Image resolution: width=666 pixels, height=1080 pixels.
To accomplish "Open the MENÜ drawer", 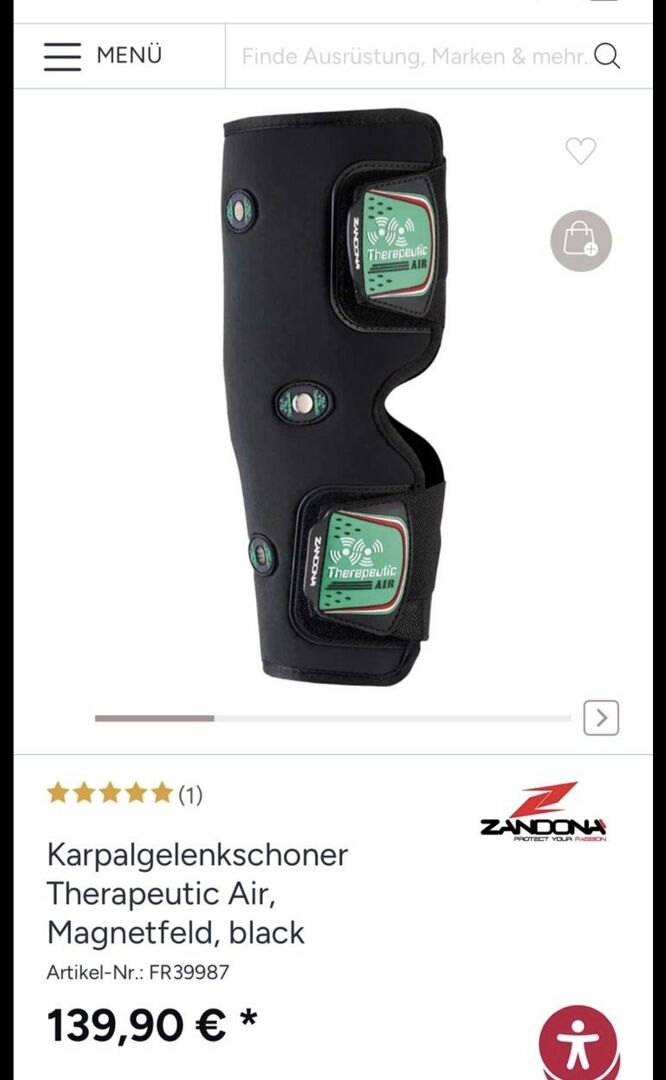I will tap(102, 56).
